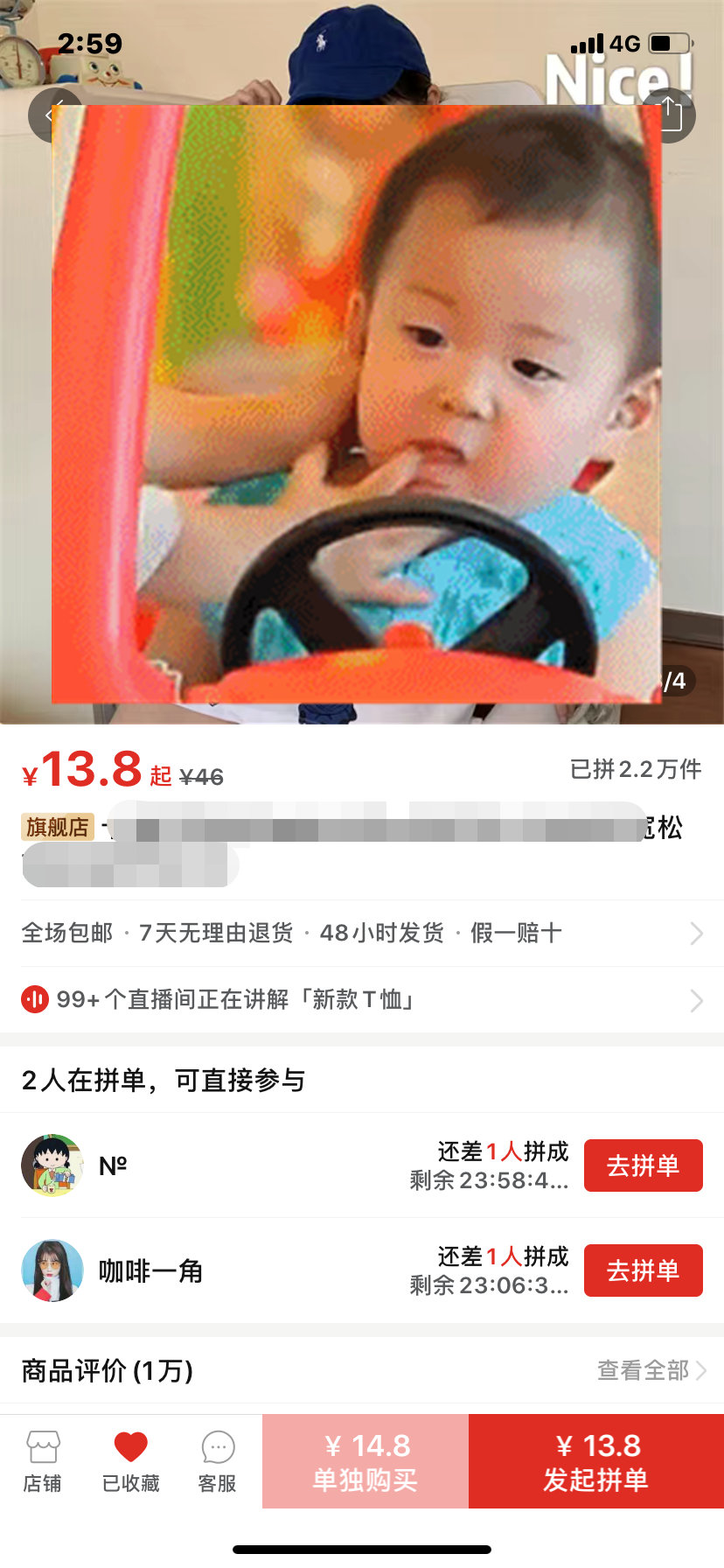Share this product via top-right icon
Screen dimensions: 724x1568
click(x=669, y=114)
